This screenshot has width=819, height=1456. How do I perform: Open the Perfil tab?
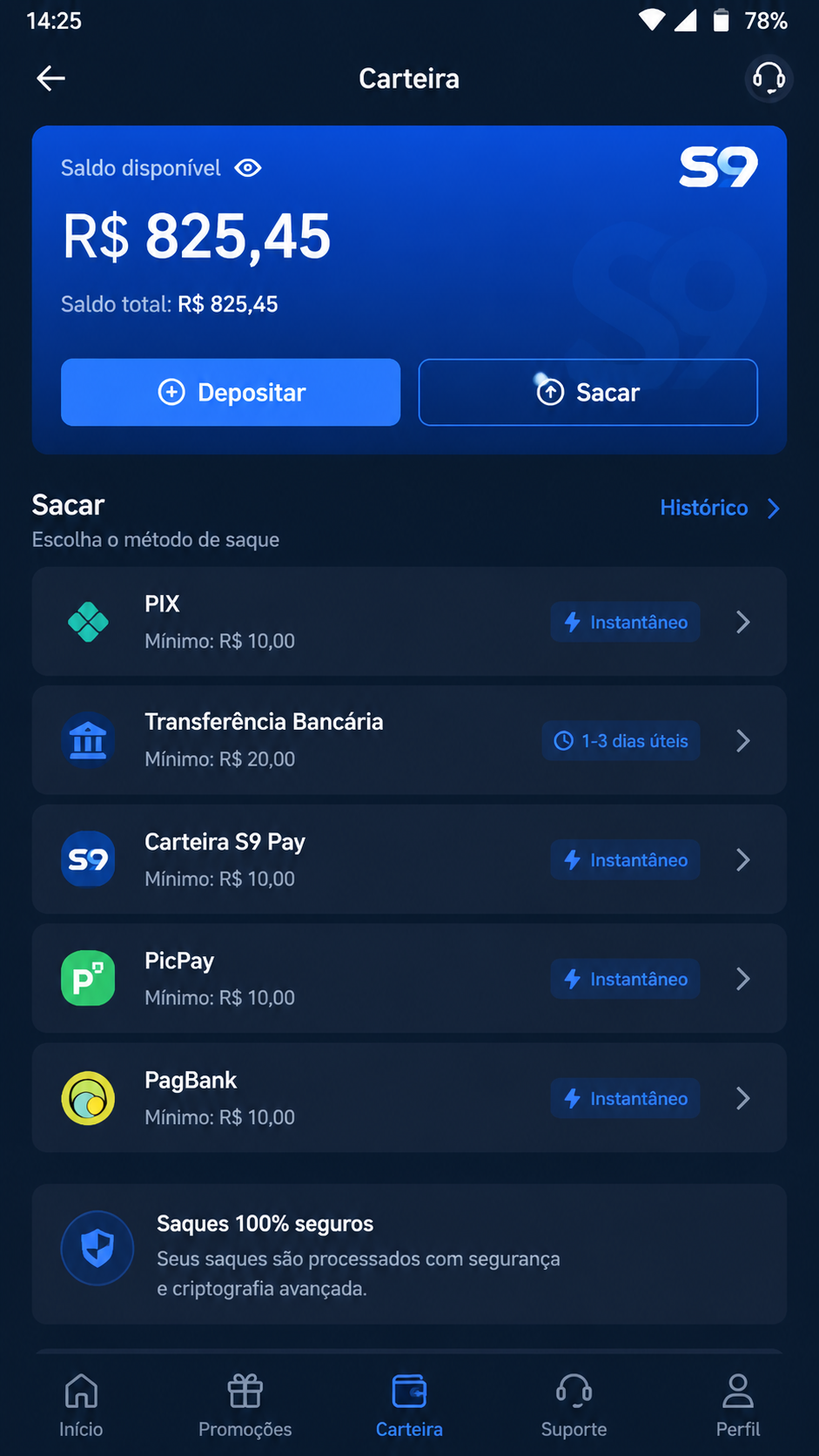(x=738, y=1405)
